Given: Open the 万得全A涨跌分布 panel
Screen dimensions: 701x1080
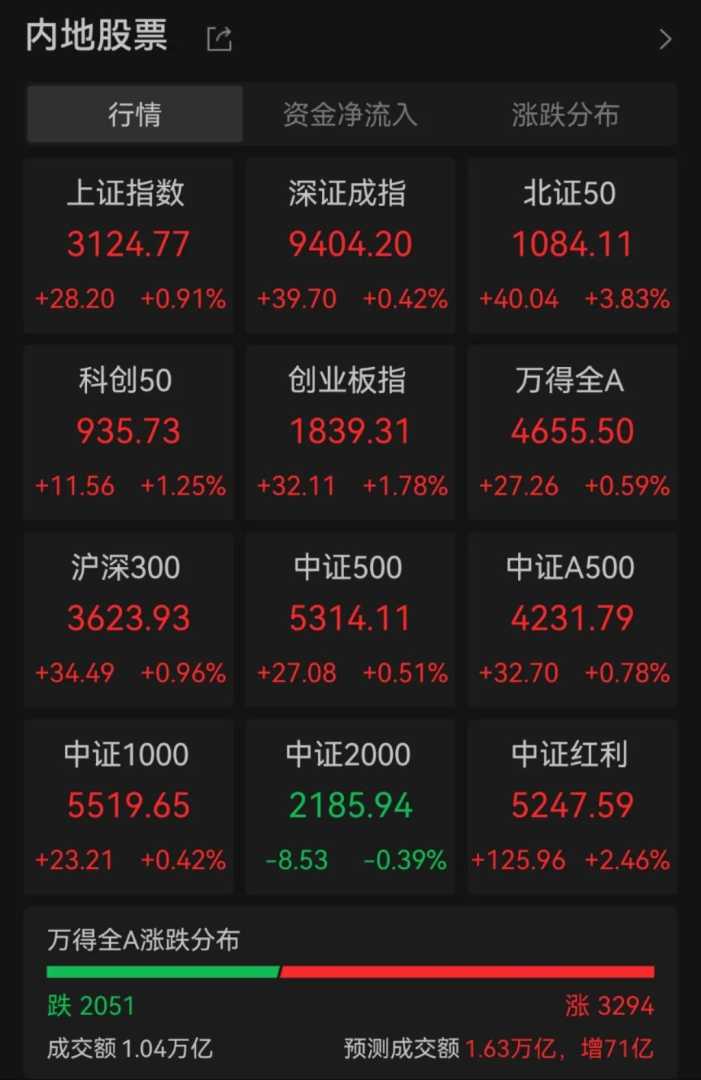Looking at the screenshot, I should point(350,992).
